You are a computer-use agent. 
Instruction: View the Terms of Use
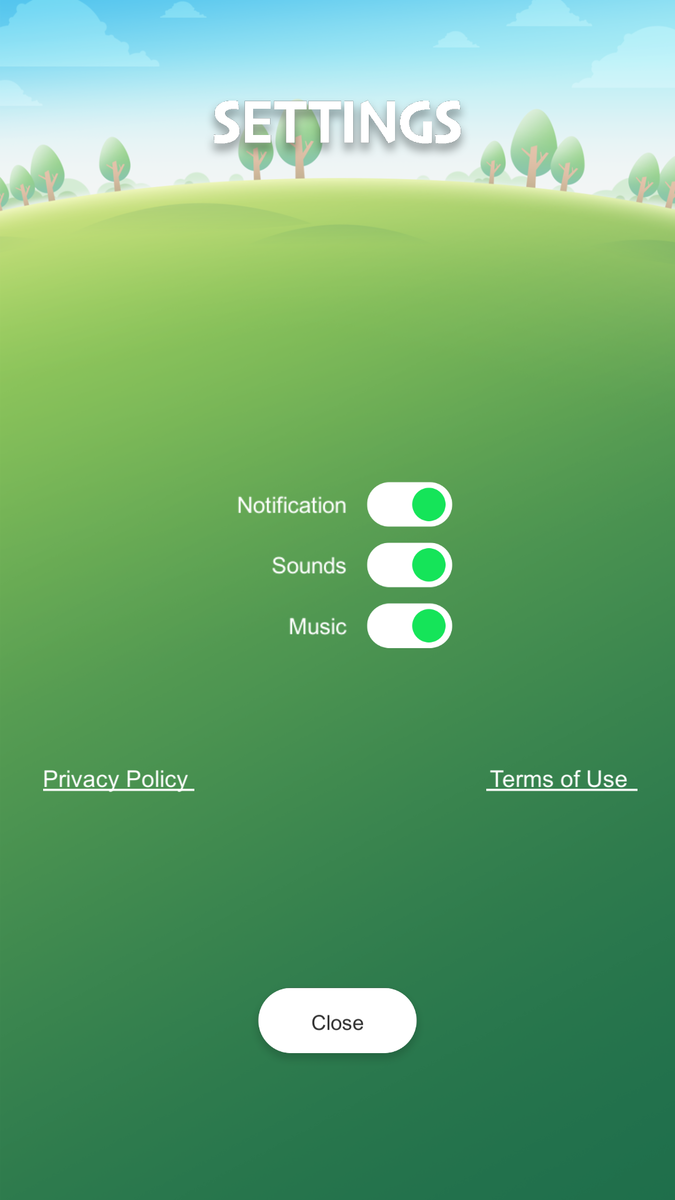pos(560,779)
